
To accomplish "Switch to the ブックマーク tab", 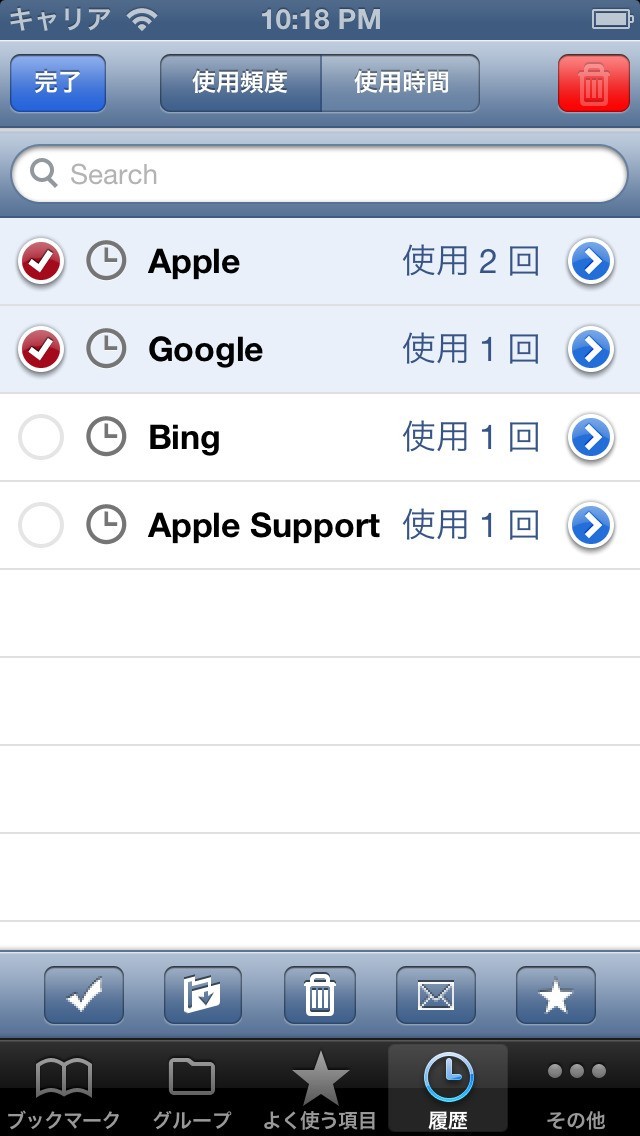I will (64, 1090).
